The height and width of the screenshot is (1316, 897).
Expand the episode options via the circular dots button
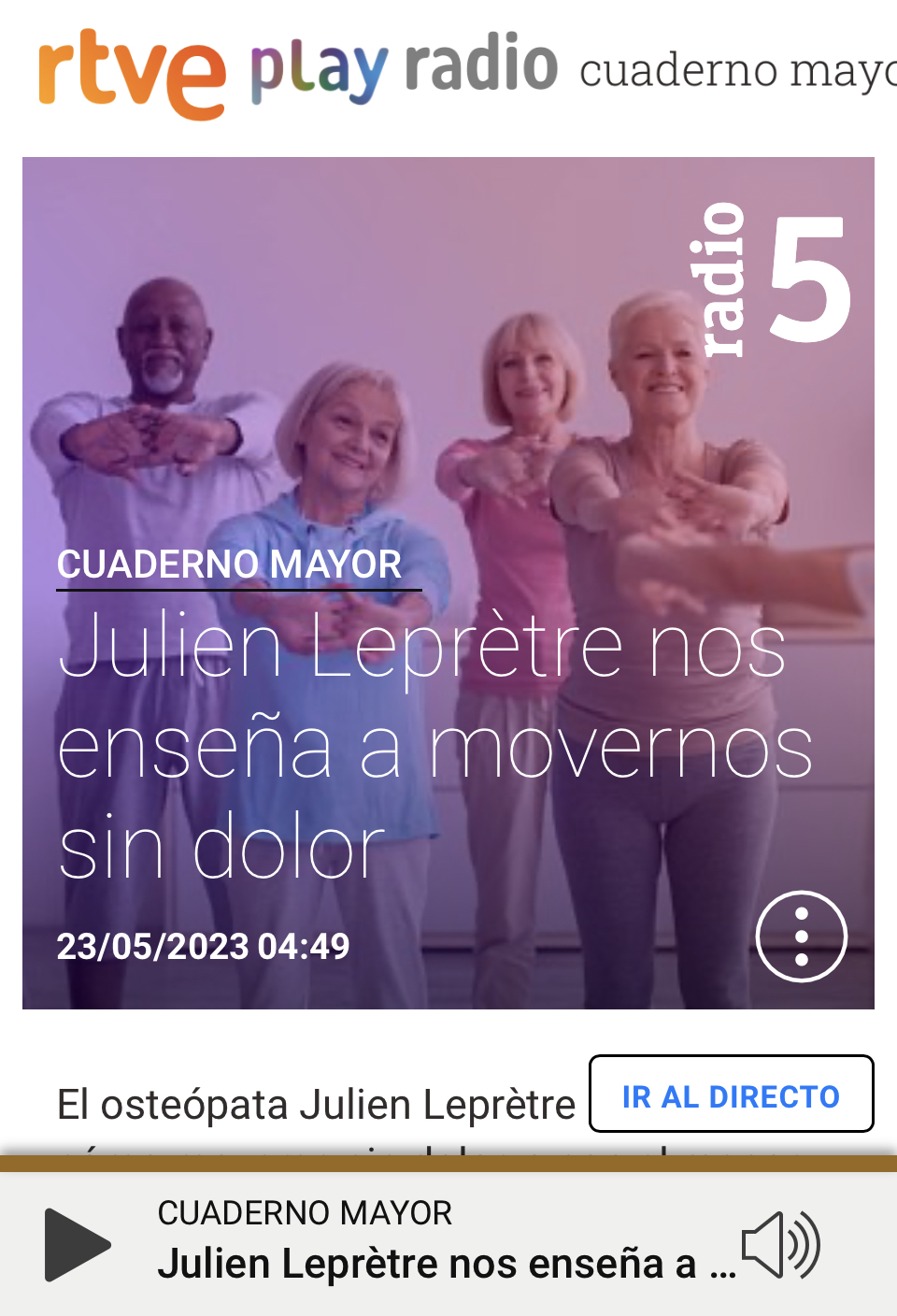[x=800, y=936]
